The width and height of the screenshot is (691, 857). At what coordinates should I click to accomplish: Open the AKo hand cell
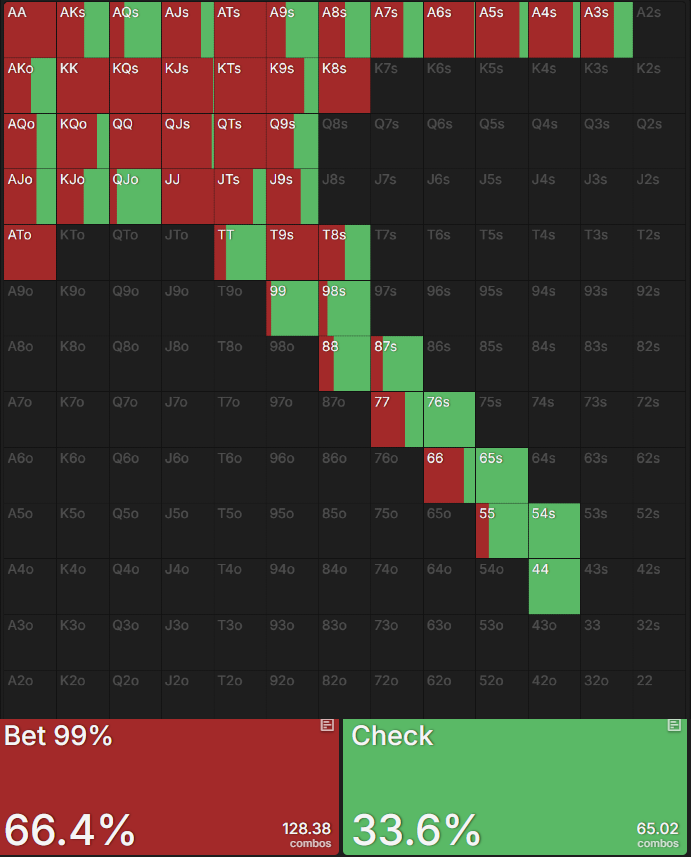[30, 86]
